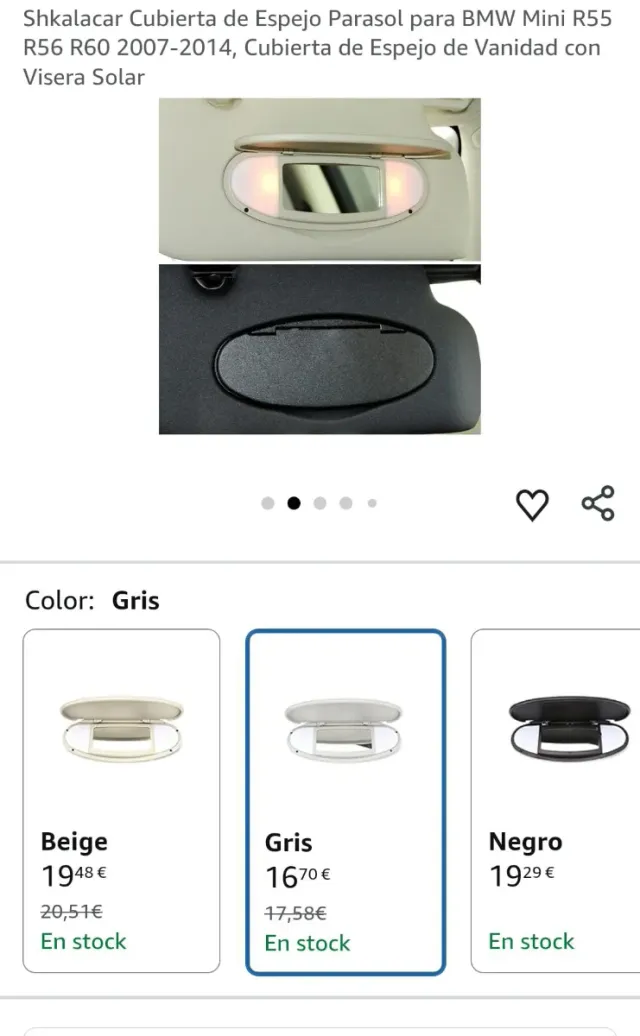Choose the Gris color option
This screenshot has height=1036, width=640.
(345, 801)
